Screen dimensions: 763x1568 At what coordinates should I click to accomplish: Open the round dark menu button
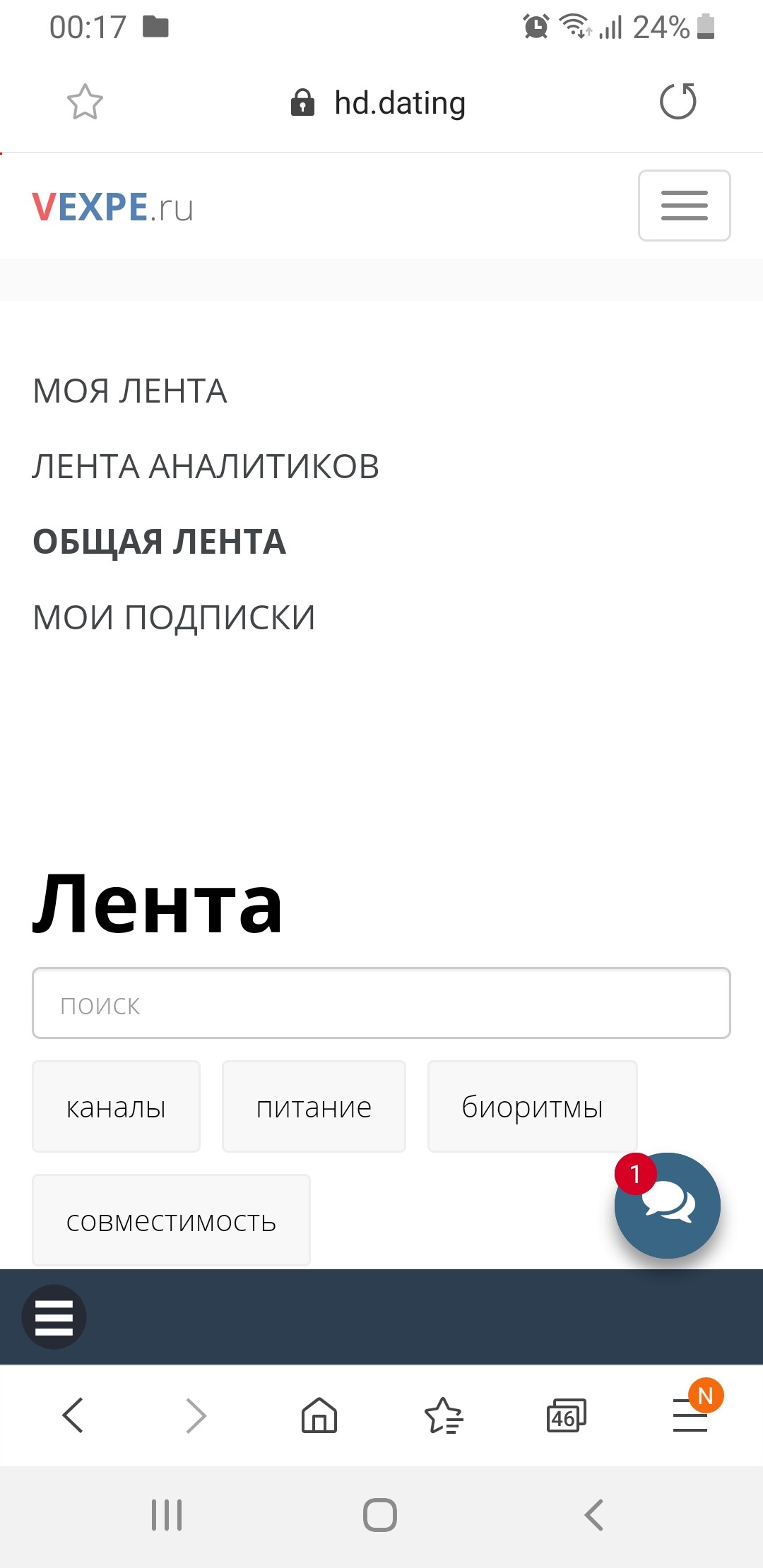click(54, 1317)
